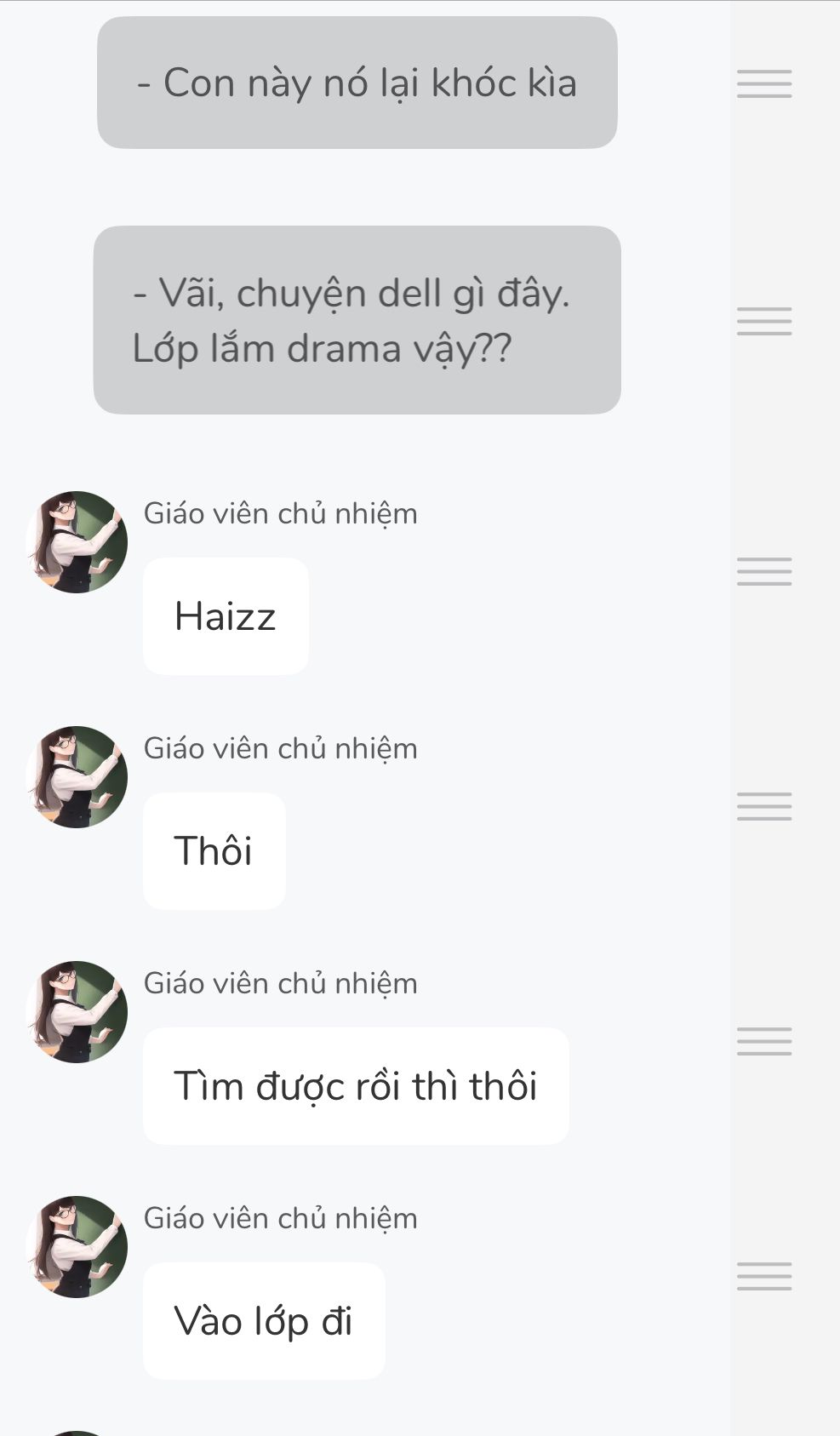Tap the "Haizz" message bubble
This screenshot has width=840, height=1436.
[226, 616]
